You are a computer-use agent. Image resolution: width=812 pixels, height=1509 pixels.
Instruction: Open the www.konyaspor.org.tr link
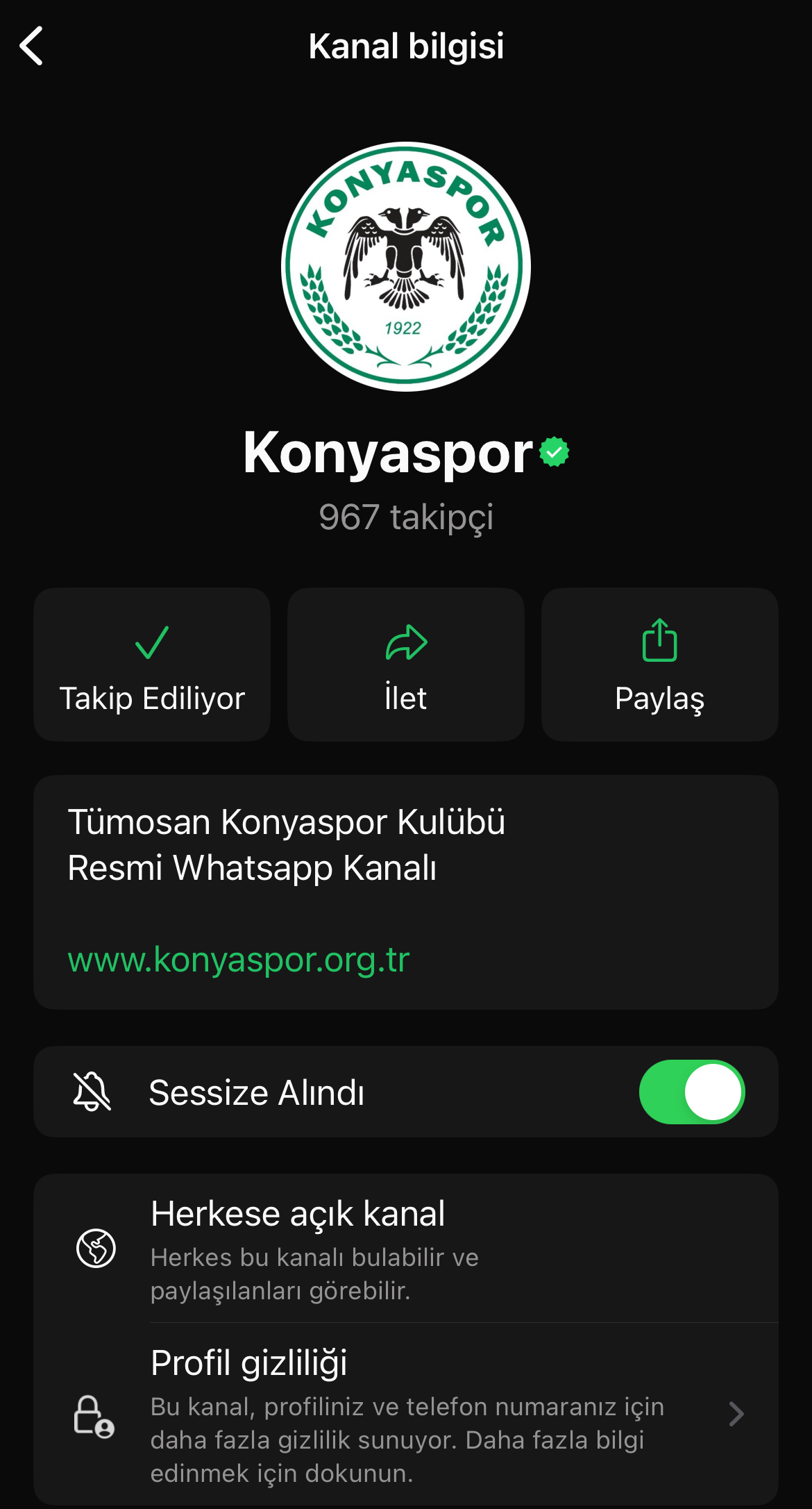coord(239,960)
